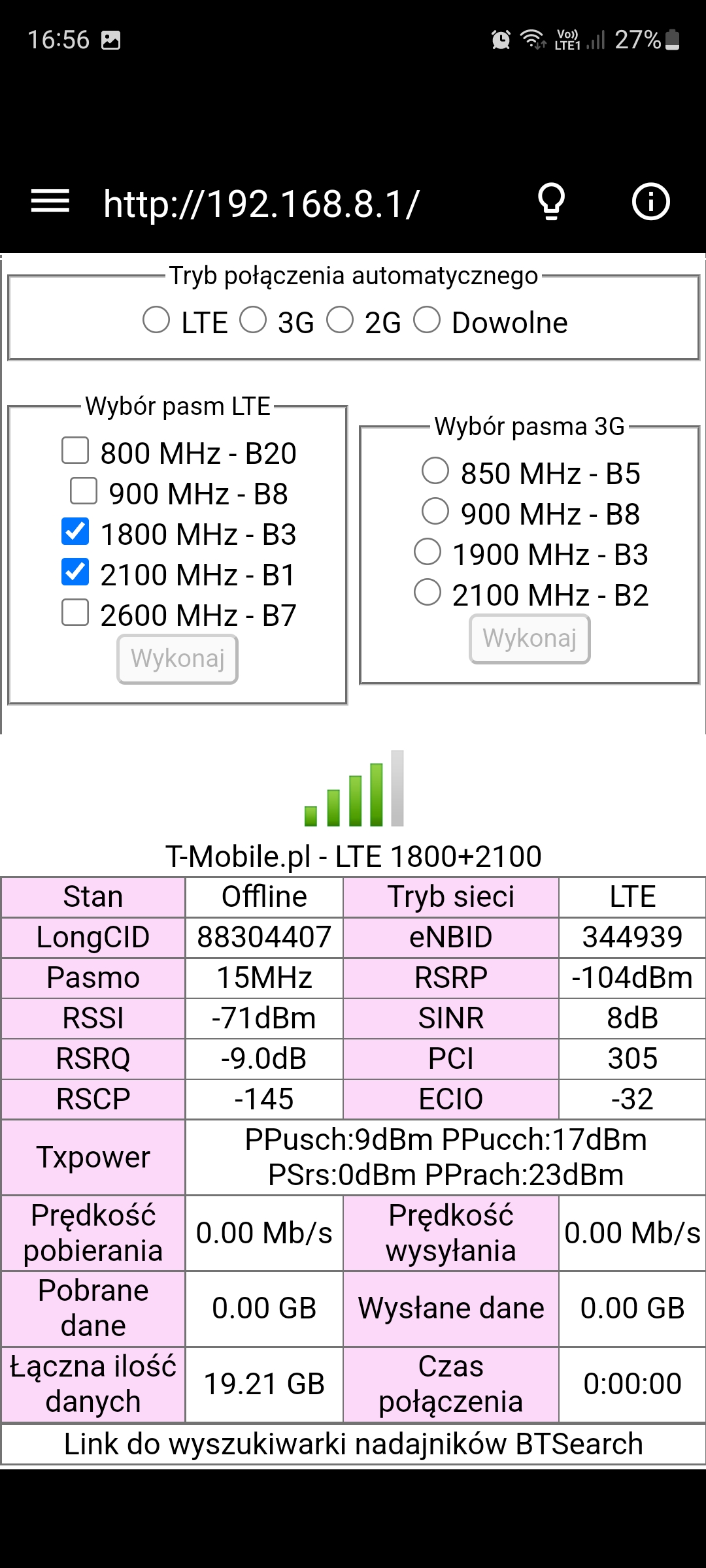
Task: Pick the 3G 2100 MHz - B2 band
Action: coord(428,592)
